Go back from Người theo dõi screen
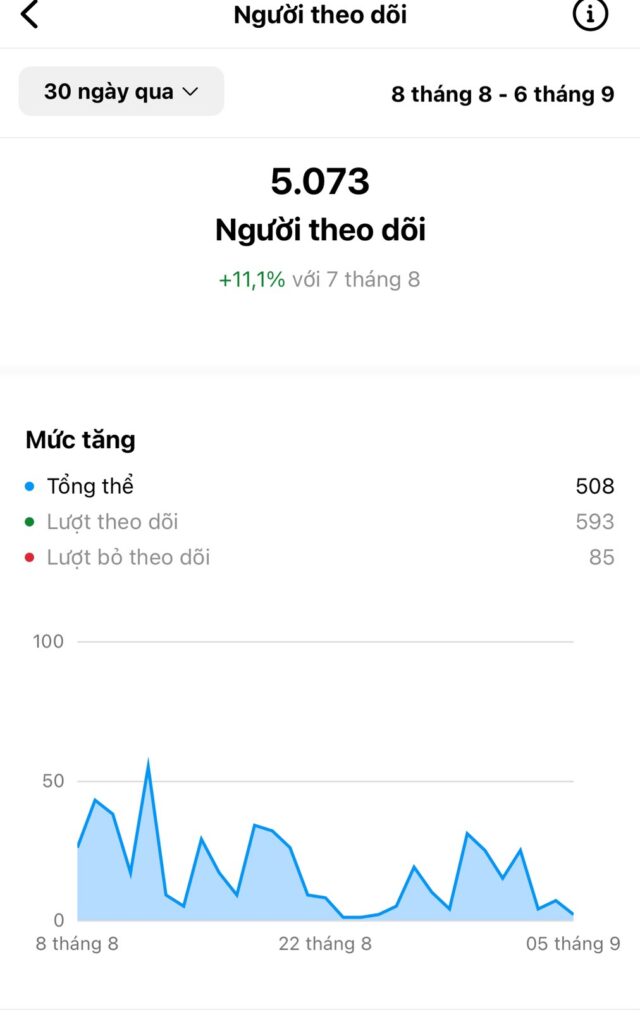 point(30,15)
